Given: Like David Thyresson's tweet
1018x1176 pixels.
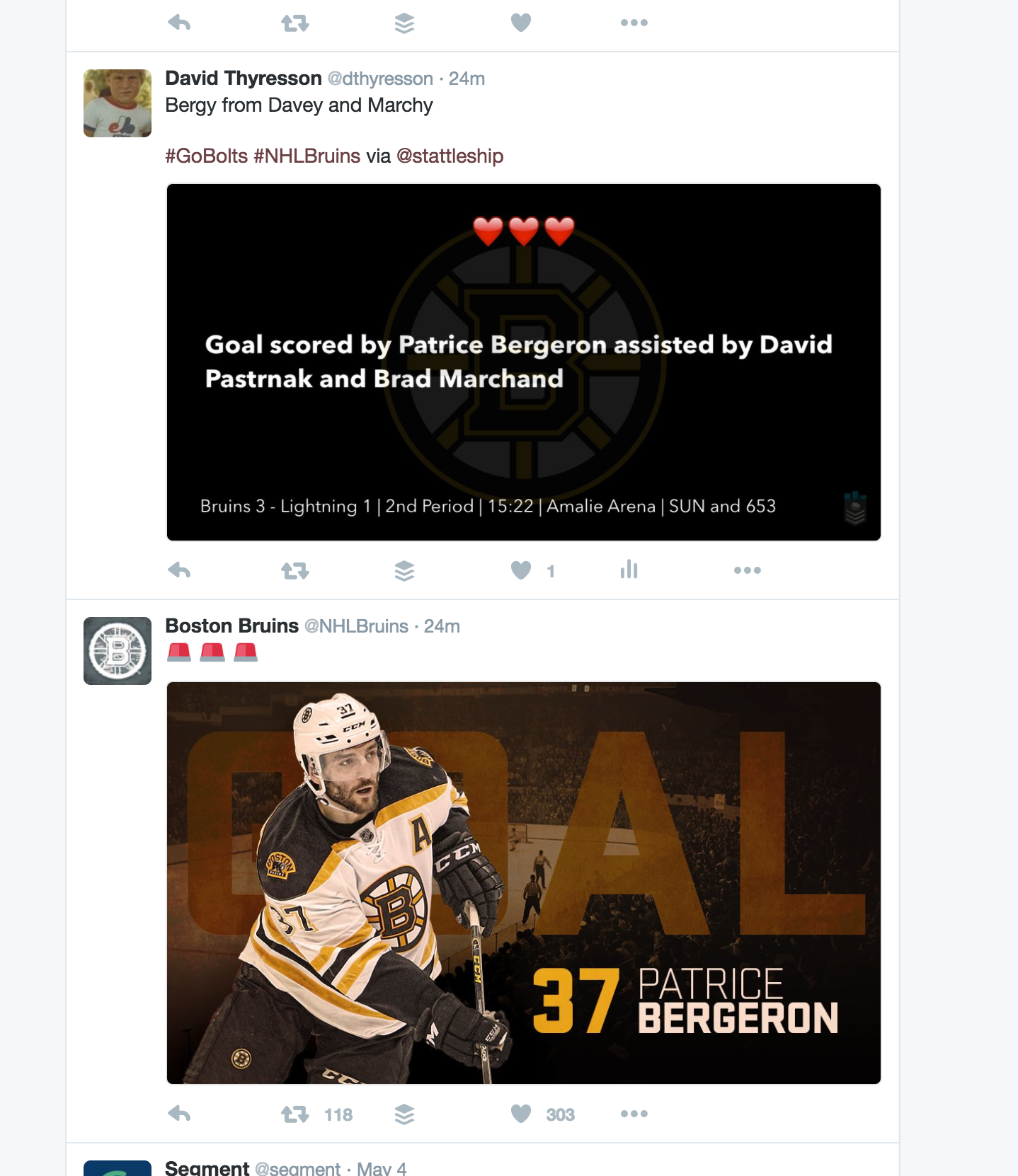Looking at the screenshot, I should [521, 570].
